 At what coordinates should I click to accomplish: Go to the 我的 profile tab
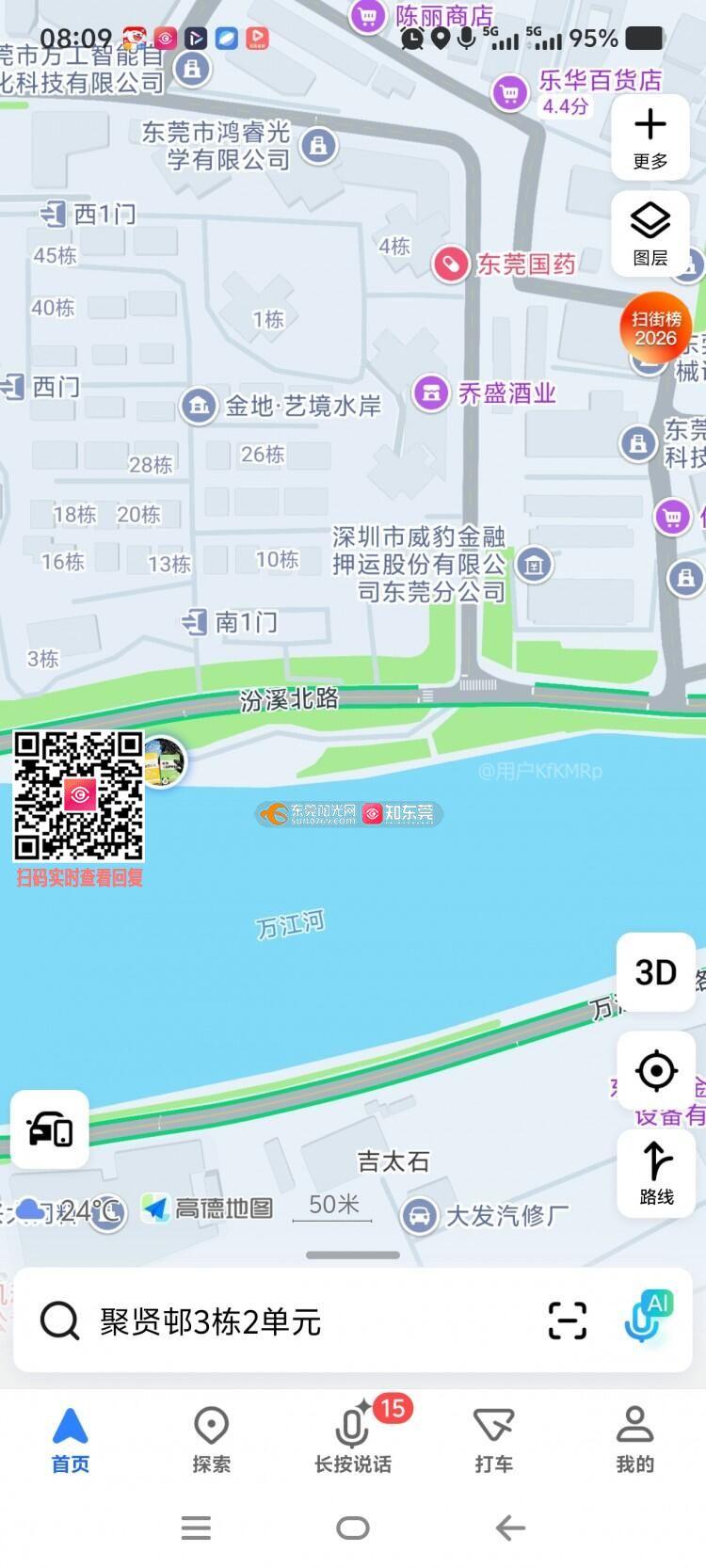634,1440
